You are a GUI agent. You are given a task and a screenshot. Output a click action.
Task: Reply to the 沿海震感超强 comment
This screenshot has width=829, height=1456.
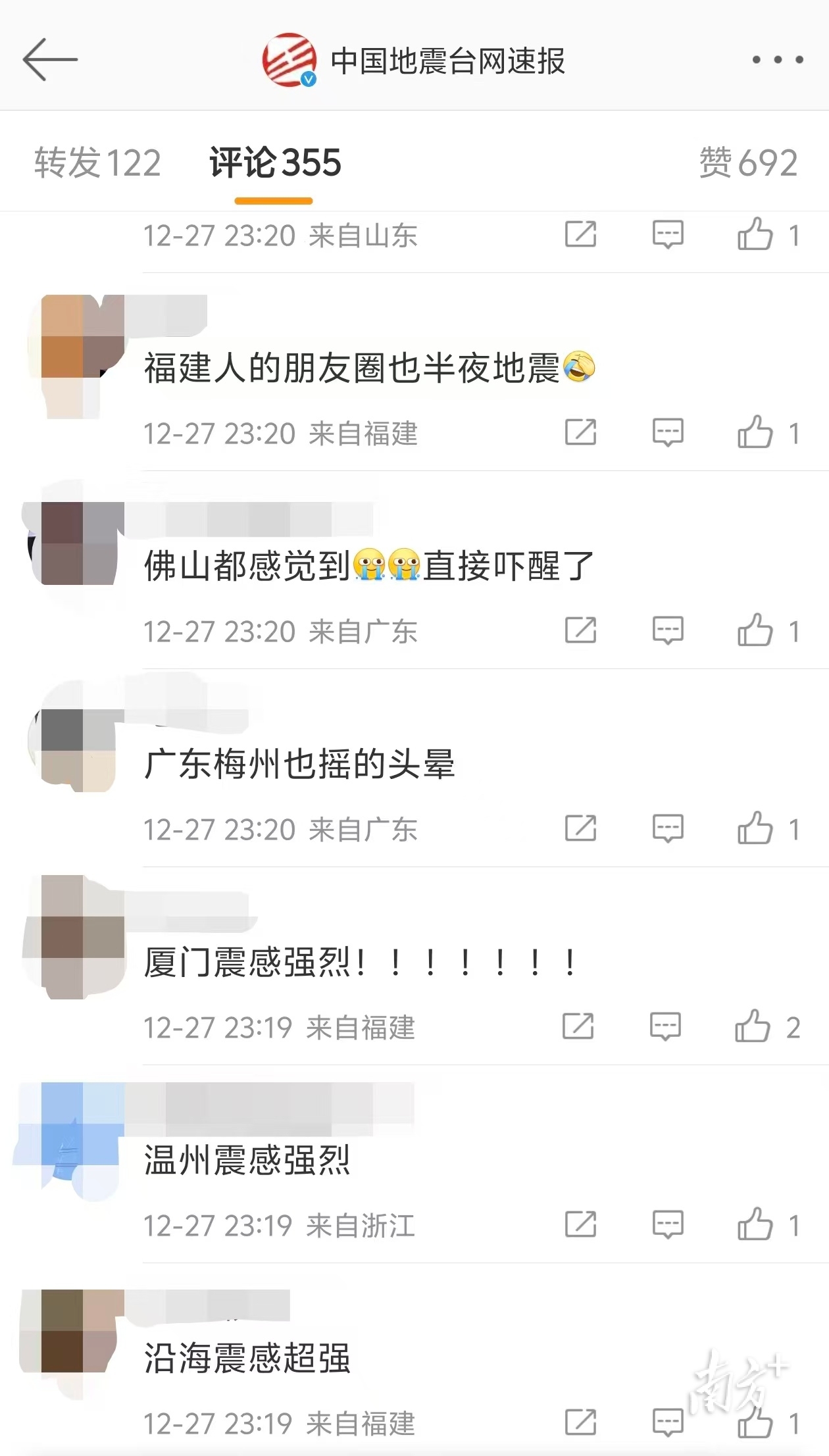(667, 1422)
